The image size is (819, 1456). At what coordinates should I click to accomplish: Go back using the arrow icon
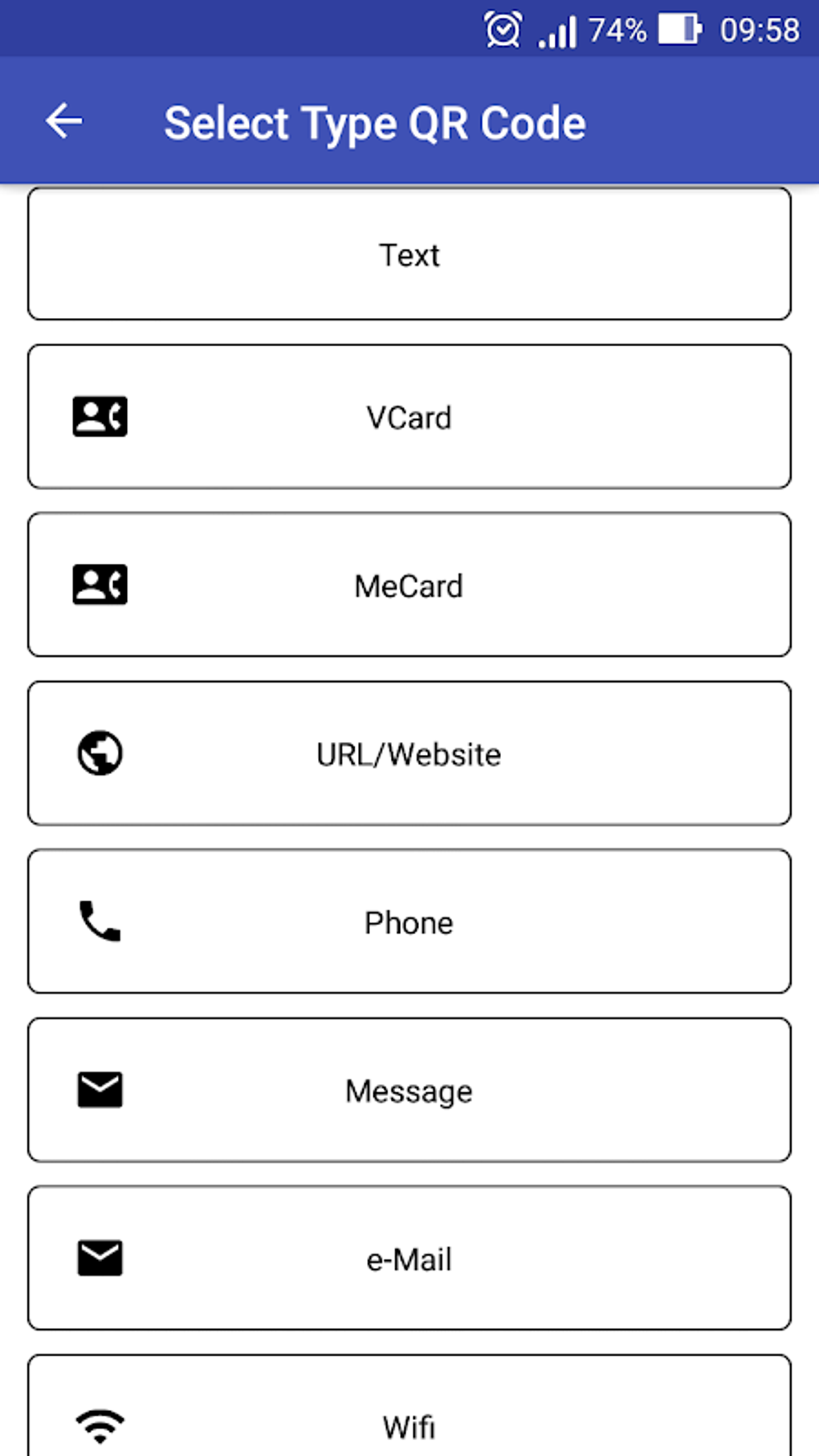point(64,122)
